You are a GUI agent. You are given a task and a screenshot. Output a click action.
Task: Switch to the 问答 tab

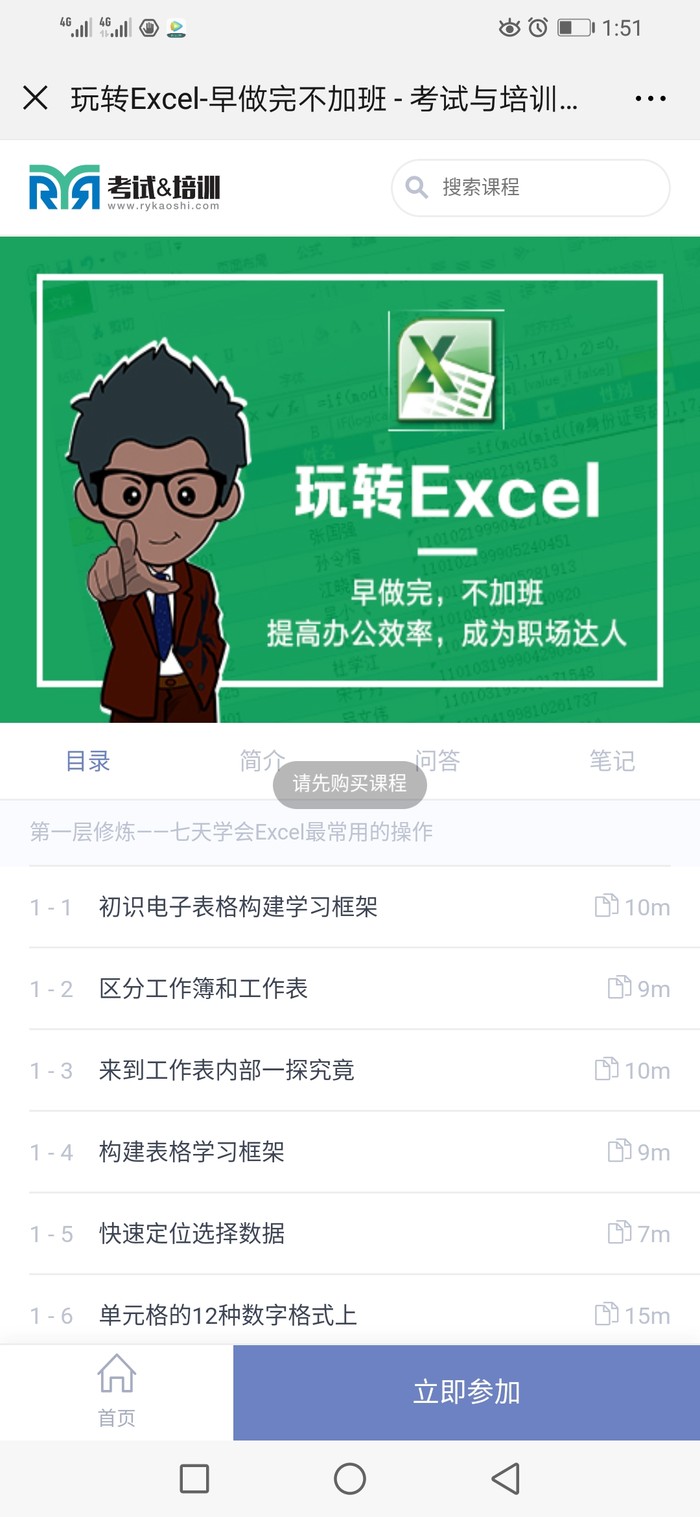[437, 761]
